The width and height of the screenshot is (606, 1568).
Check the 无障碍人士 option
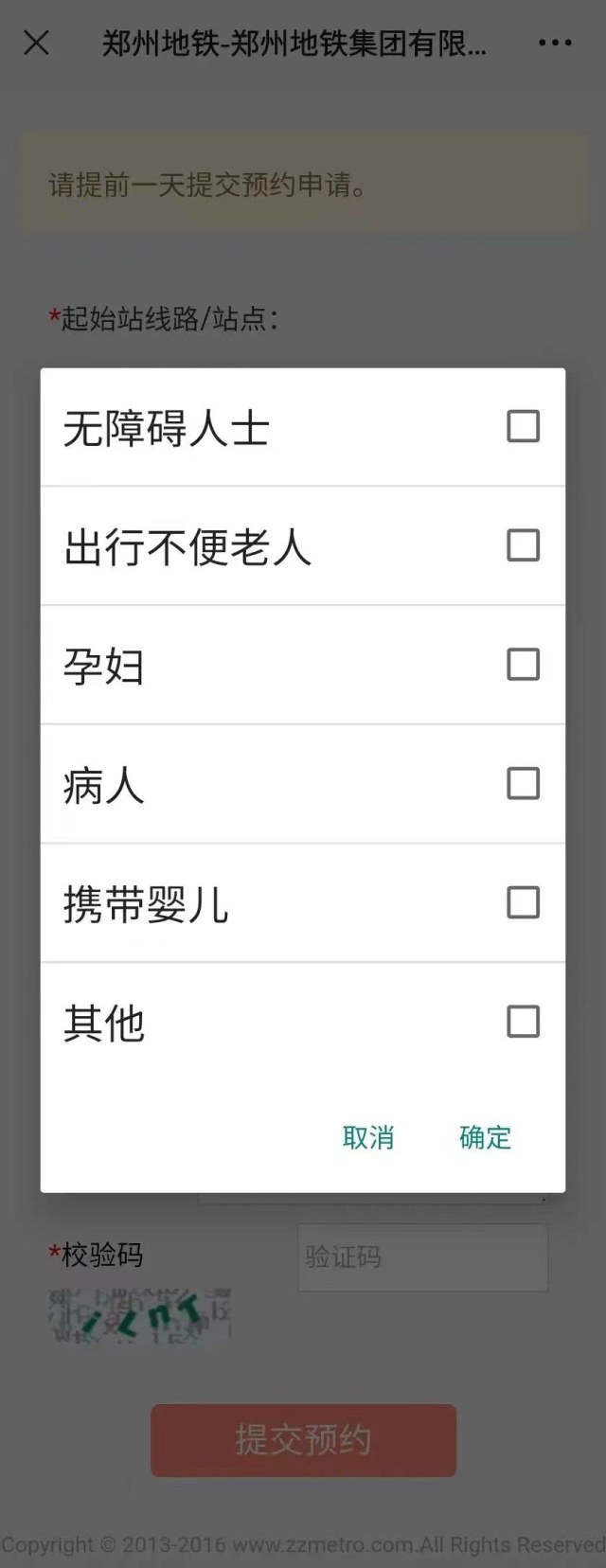click(523, 427)
